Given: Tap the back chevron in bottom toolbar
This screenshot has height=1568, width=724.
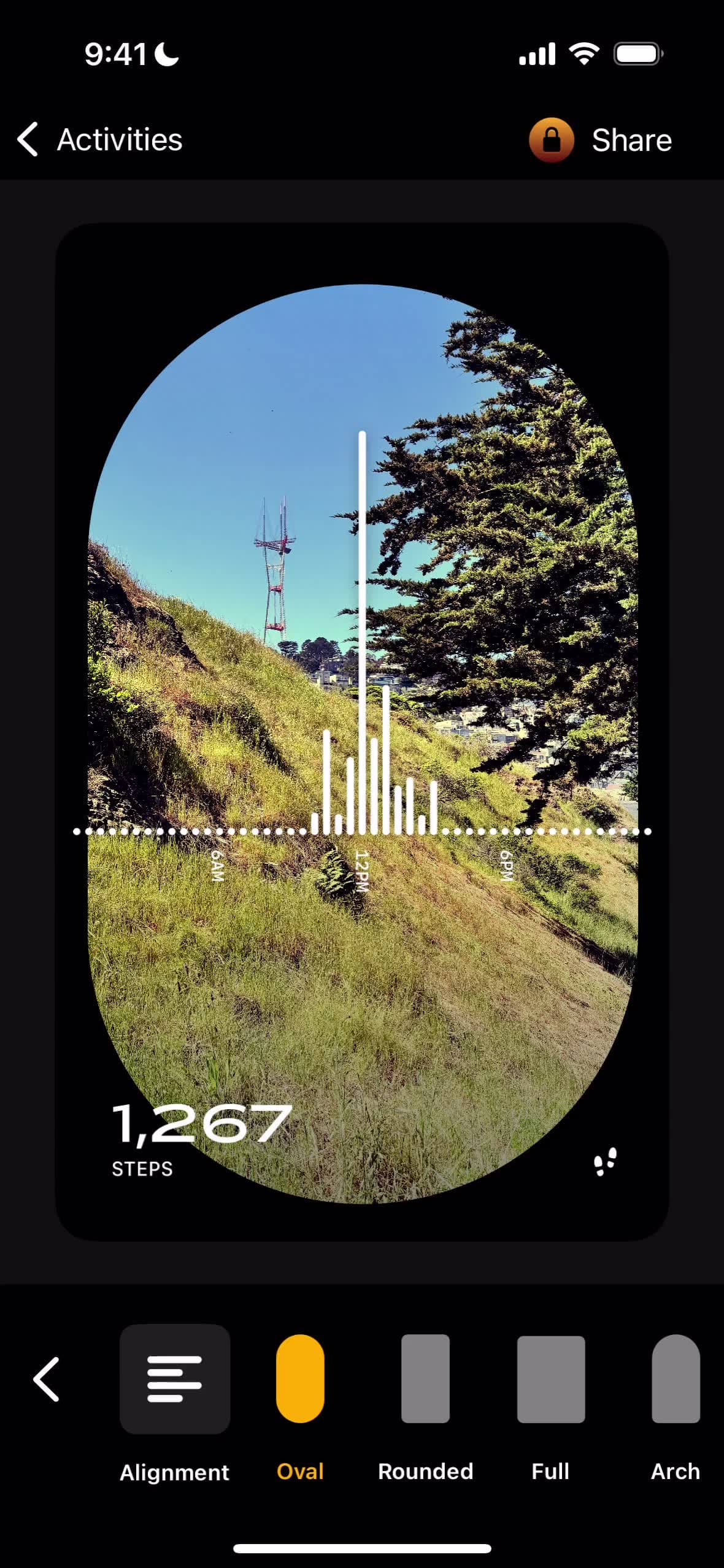Looking at the screenshot, I should click(47, 1379).
